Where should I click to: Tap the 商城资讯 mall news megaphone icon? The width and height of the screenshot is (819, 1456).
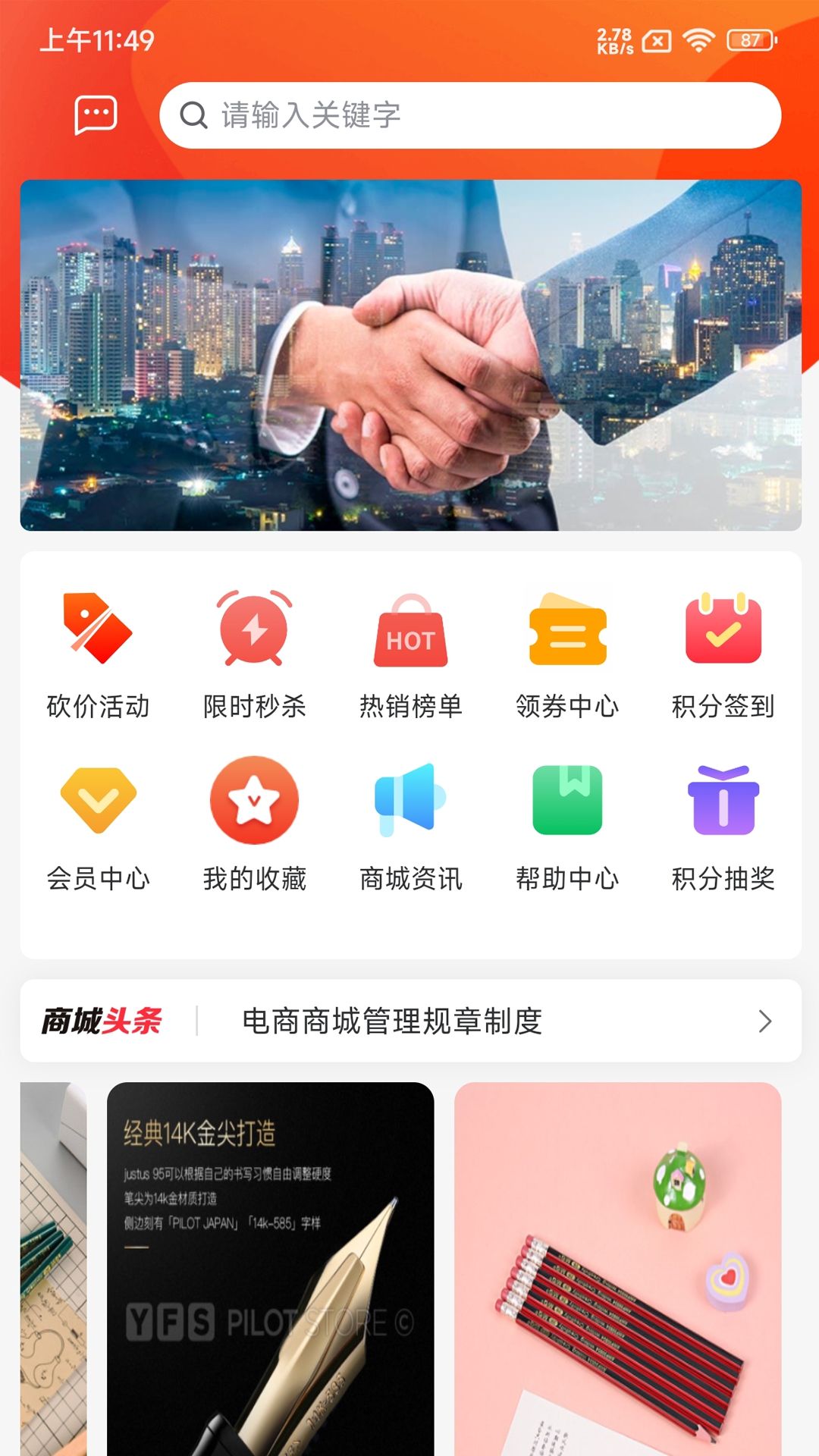click(x=409, y=800)
